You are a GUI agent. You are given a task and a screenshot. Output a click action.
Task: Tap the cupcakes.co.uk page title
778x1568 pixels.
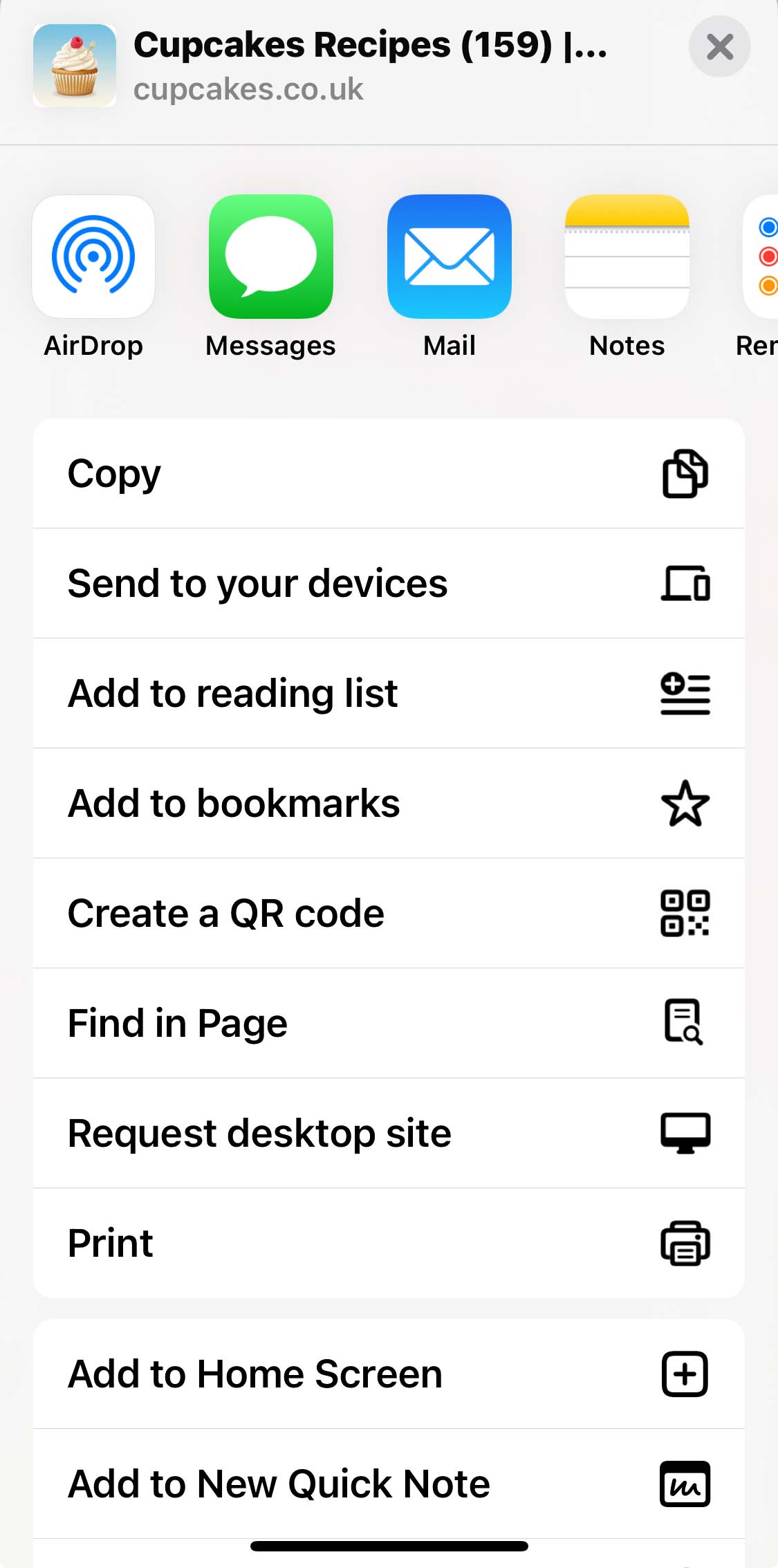(x=249, y=89)
